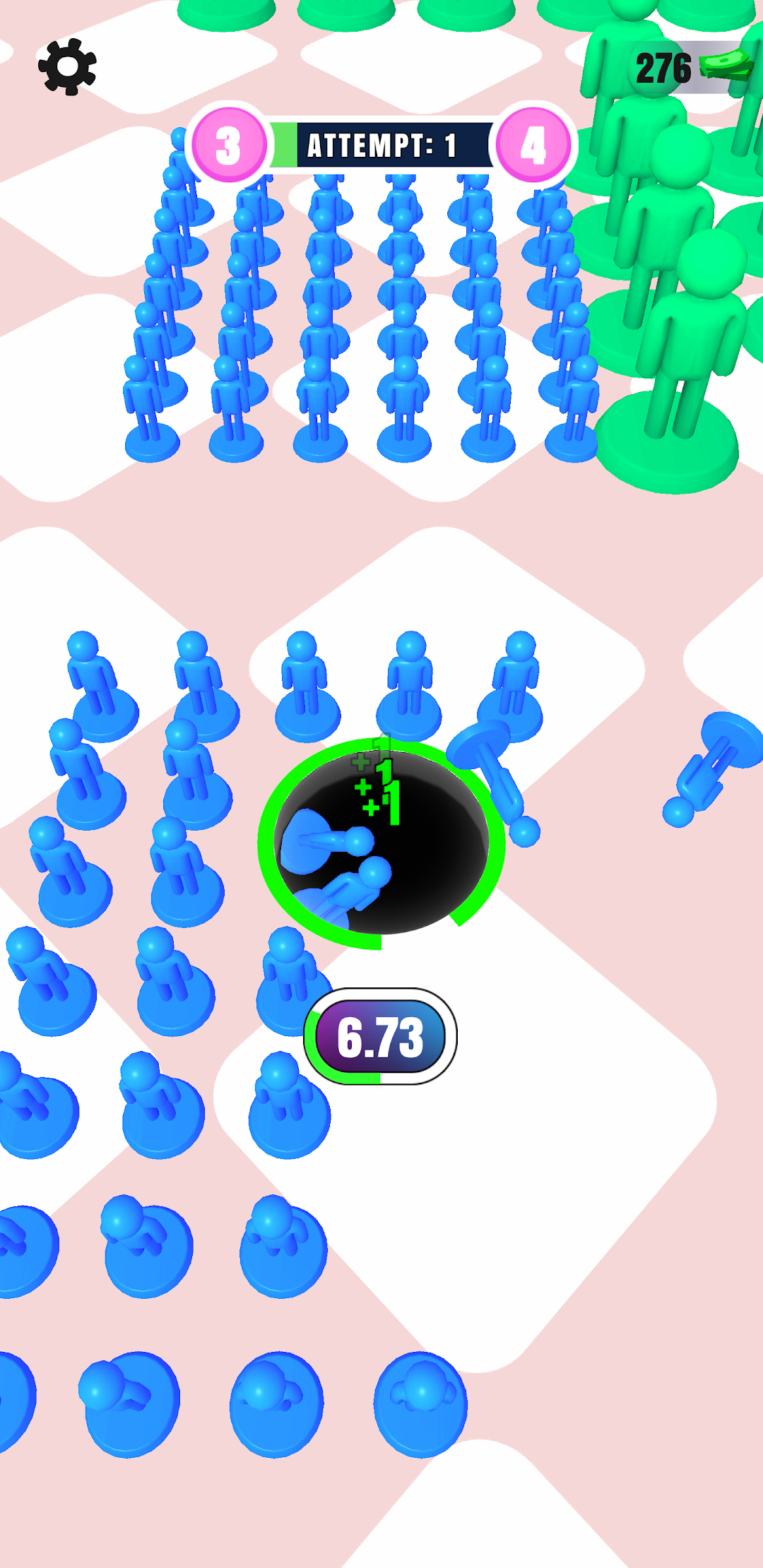The image size is (763, 1568).
Task: Open the settings gear
Action: click(x=67, y=67)
